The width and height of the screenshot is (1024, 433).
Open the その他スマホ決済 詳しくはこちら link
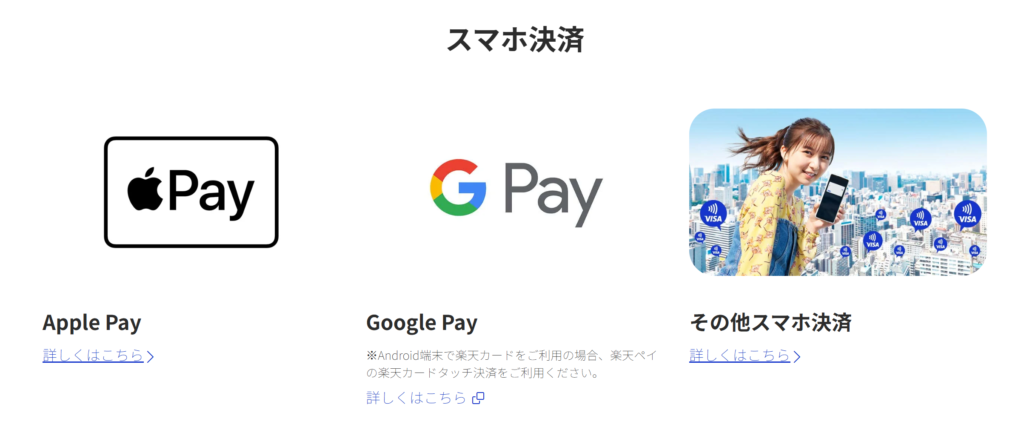point(744,355)
